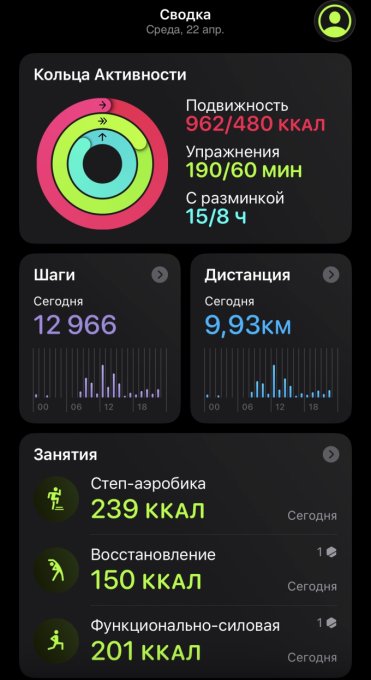Open the Шаги card chevron
Image resolution: width=371 pixels, height=680 pixels.
click(x=160, y=275)
